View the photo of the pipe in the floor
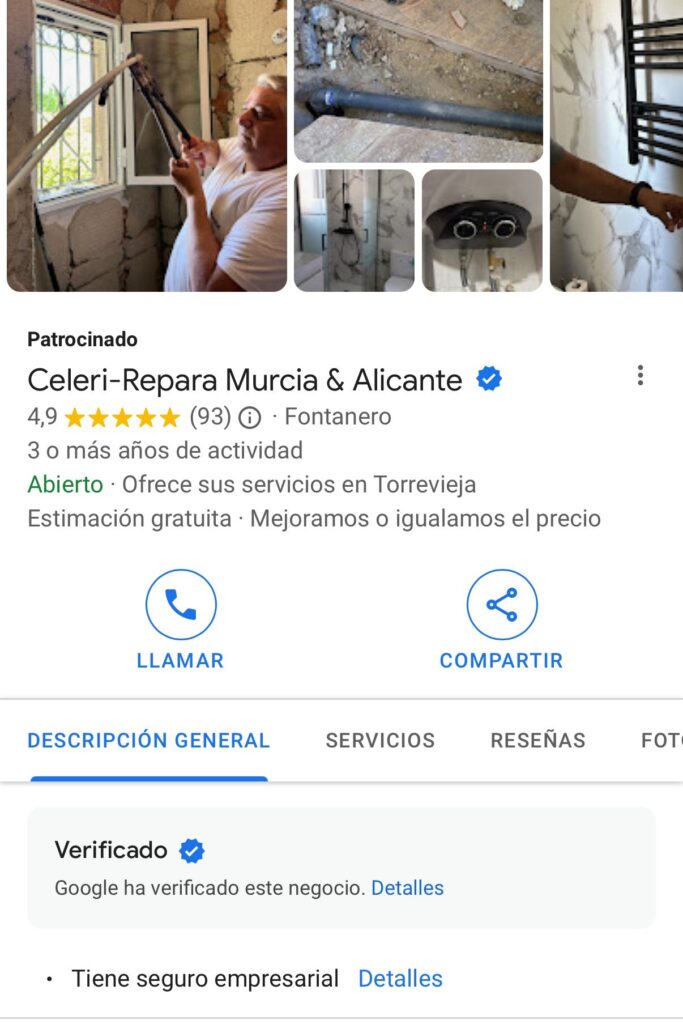 click(x=418, y=80)
